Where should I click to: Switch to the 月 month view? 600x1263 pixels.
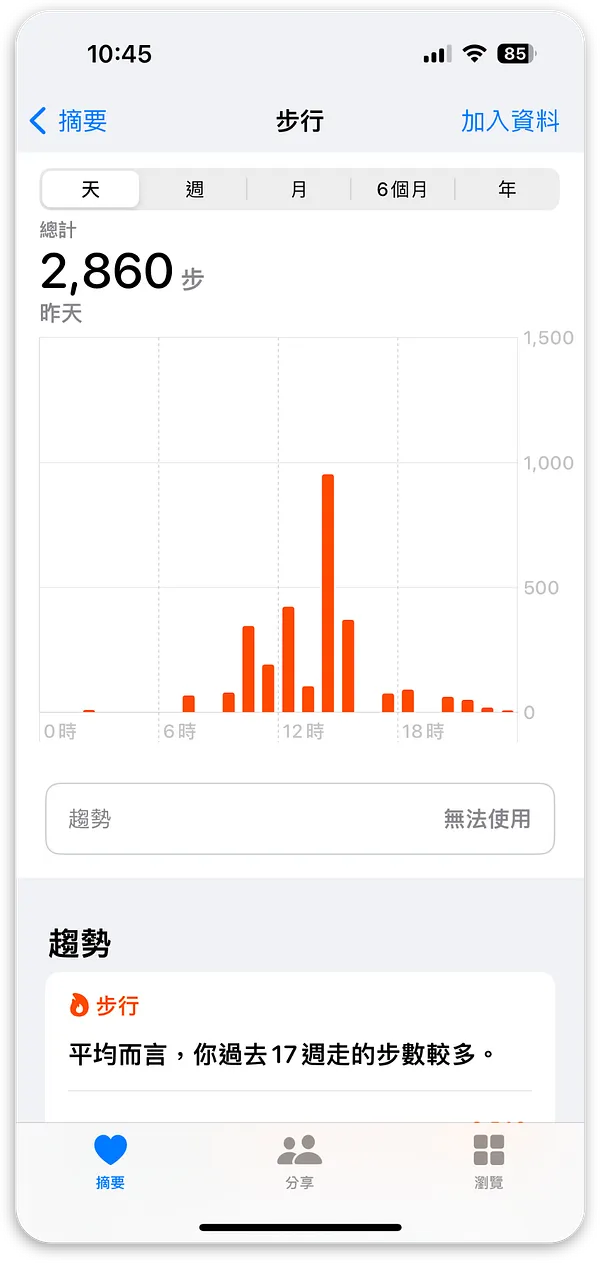[x=299, y=189]
